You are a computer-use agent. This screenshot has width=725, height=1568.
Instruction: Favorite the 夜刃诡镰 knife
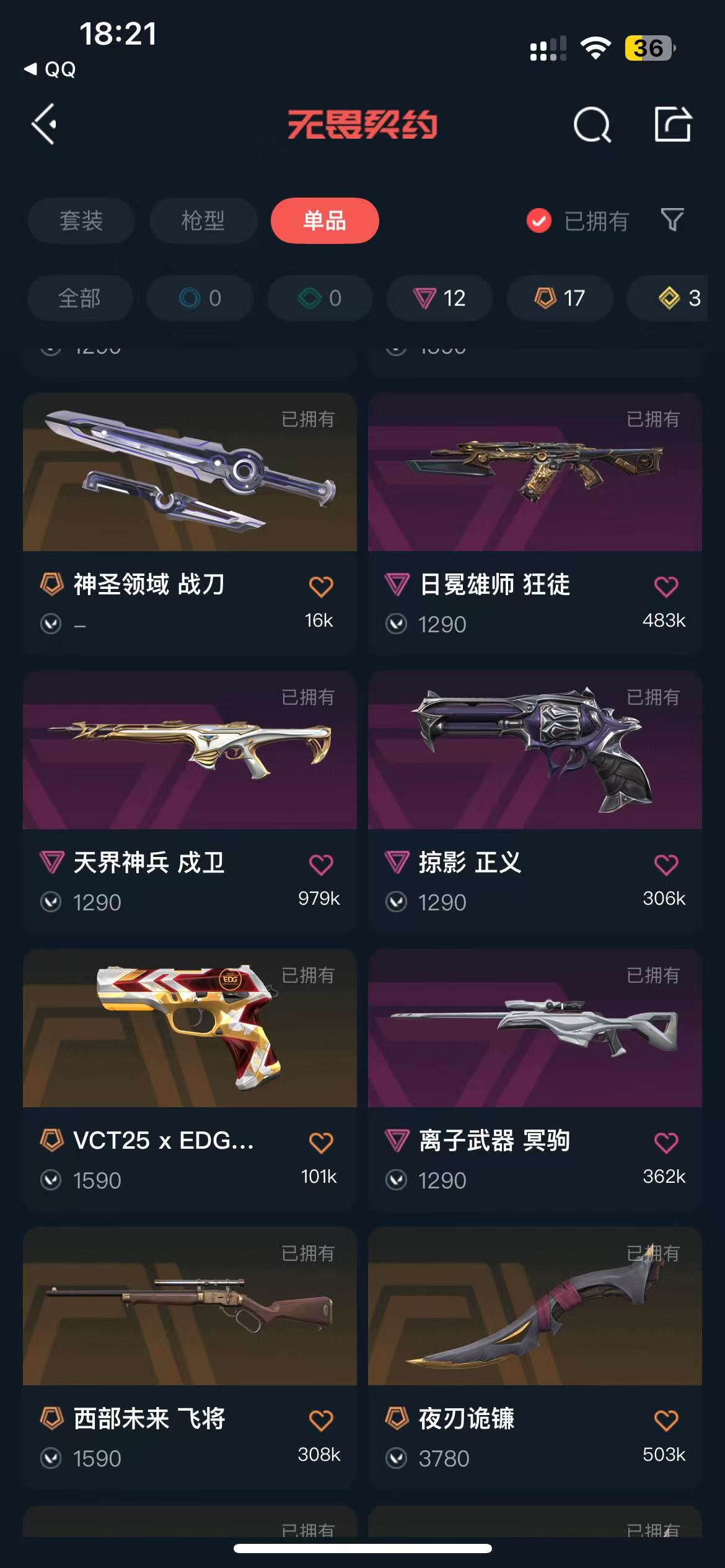click(666, 1420)
